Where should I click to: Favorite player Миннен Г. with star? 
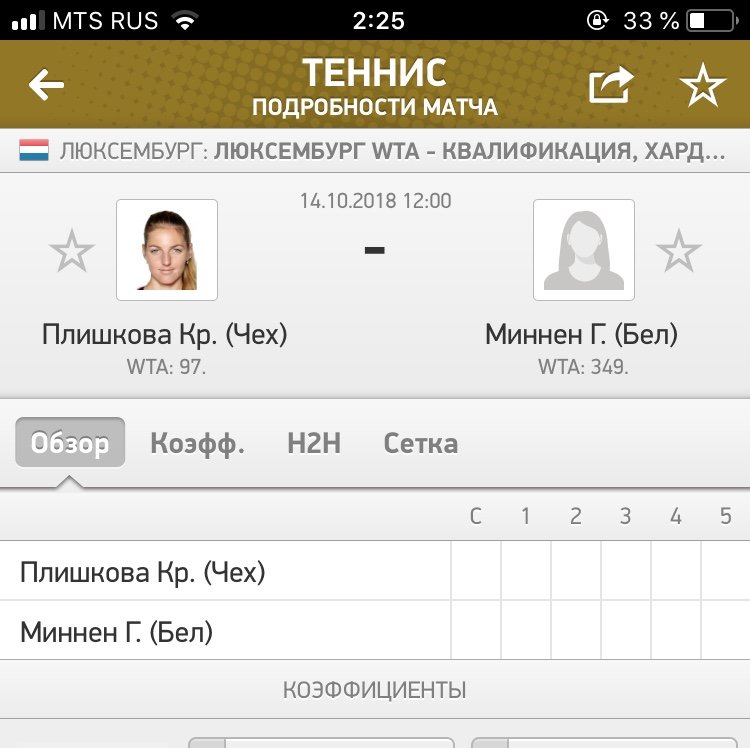click(x=679, y=251)
